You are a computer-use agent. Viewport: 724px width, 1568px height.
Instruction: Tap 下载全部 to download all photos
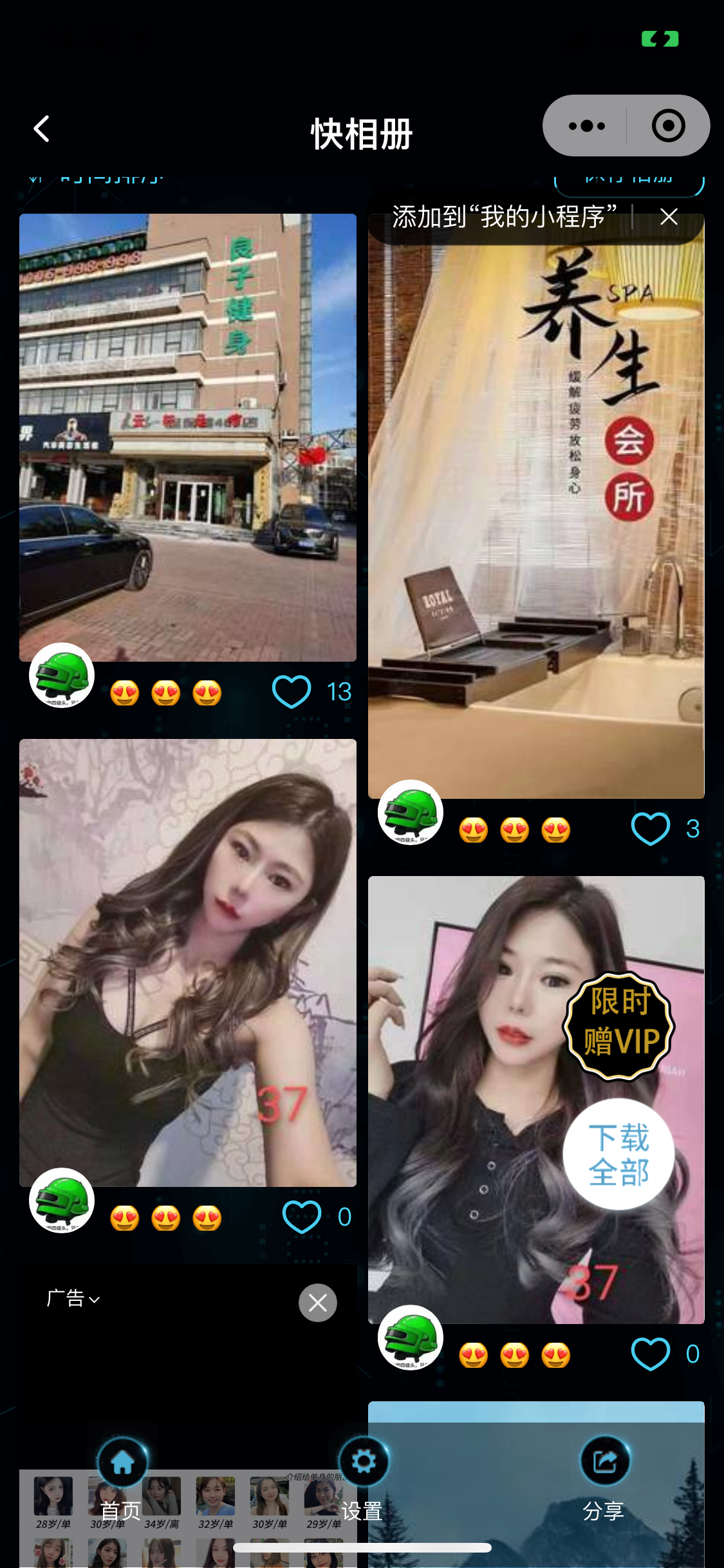click(x=618, y=1155)
